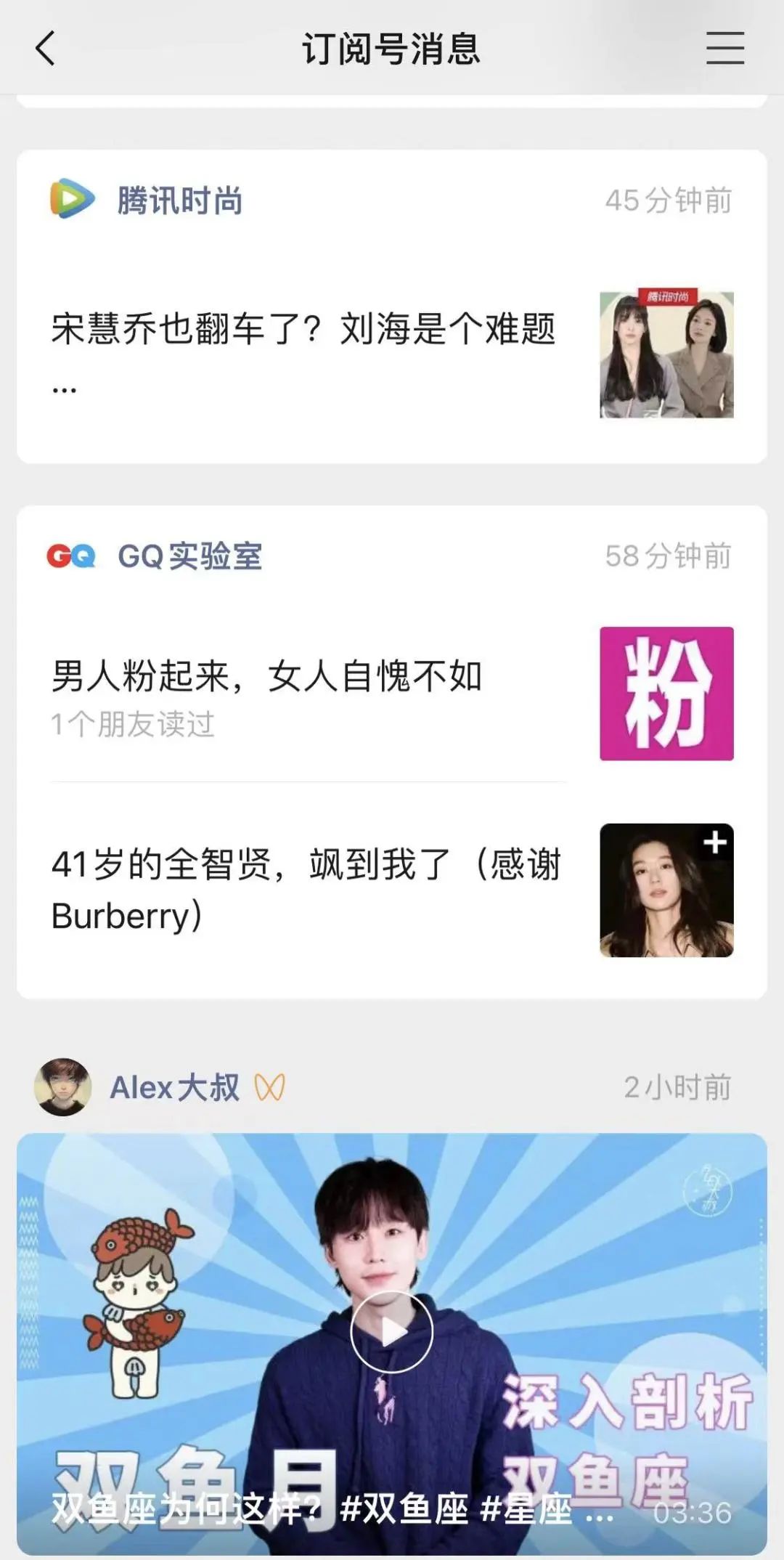Open the 宋慧乔 article cover image

666,354
